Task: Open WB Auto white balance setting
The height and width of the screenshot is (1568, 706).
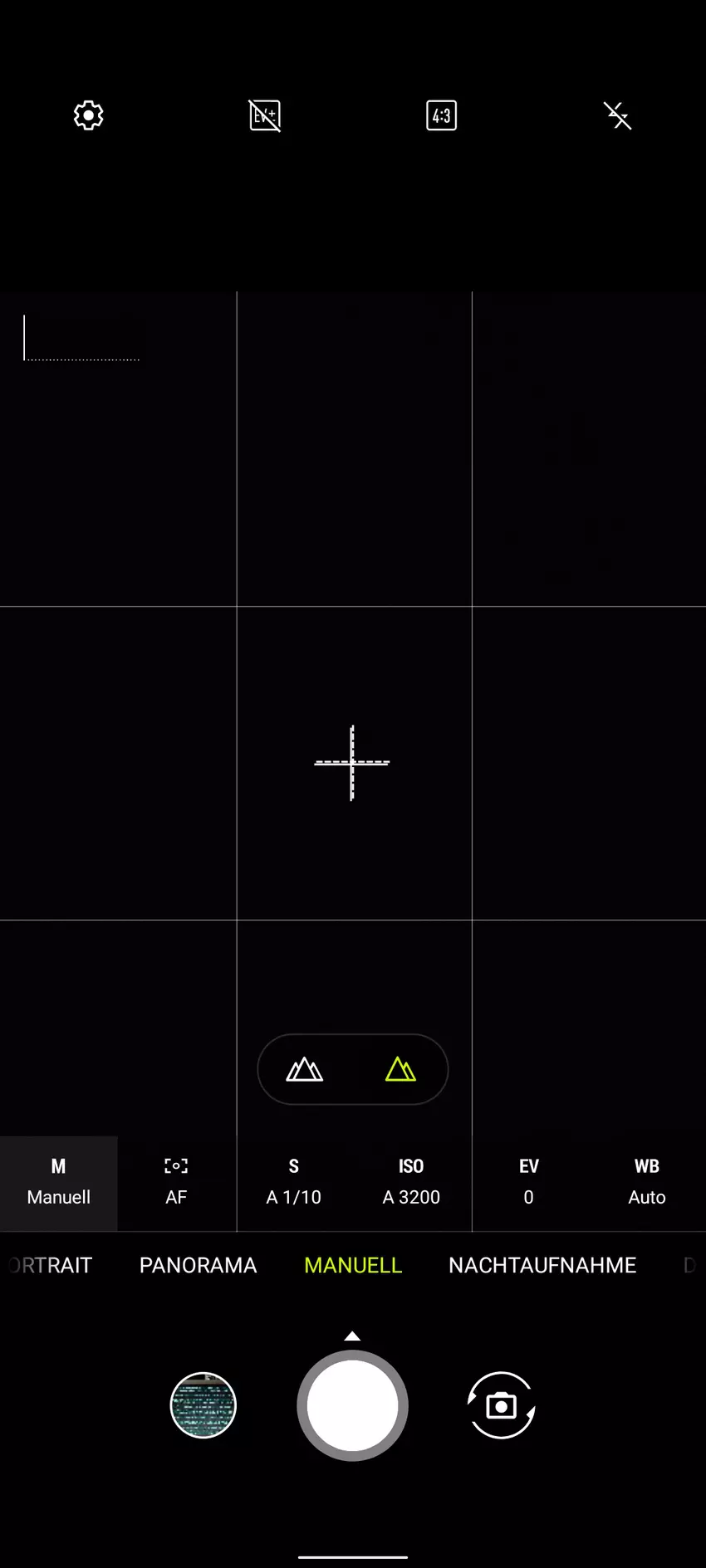Action: point(646,1182)
